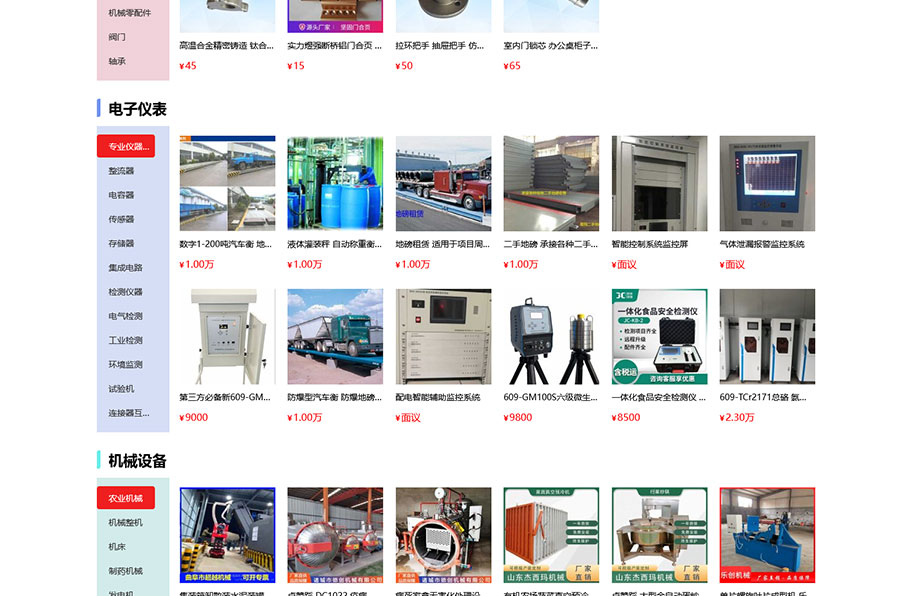This screenshot has height=596, width=900.
Task: Select the 专业仪器 category tab
Action: 126,146
